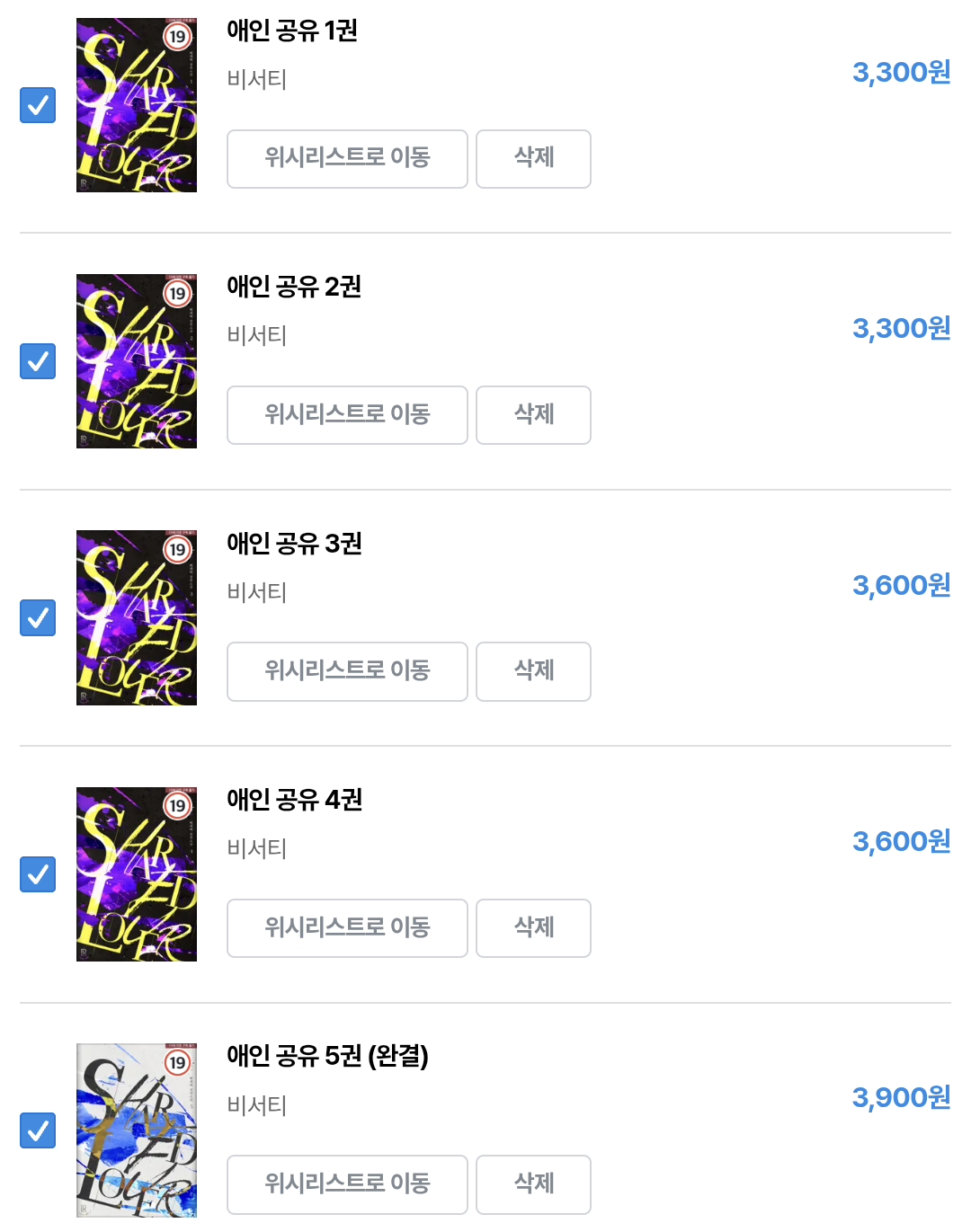Move 애인 공유 1권 to the wishlist

click(x=347, y=159)
